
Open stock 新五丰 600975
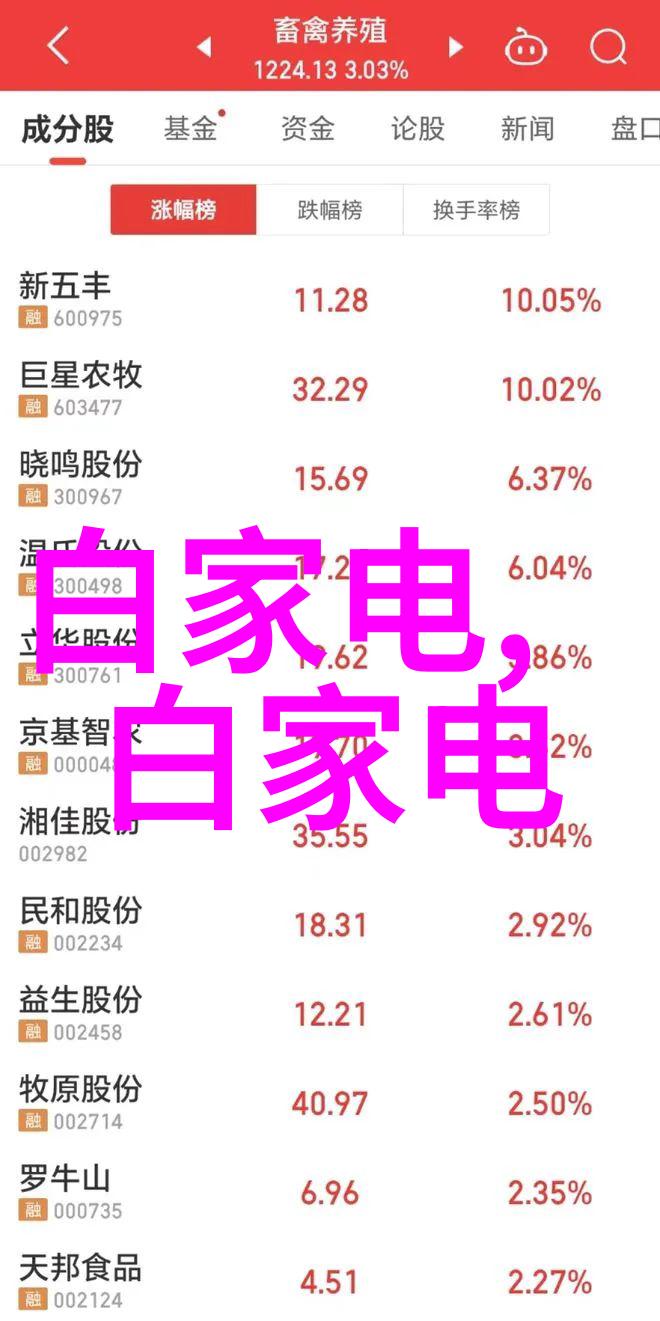click(x=330, y=300)
